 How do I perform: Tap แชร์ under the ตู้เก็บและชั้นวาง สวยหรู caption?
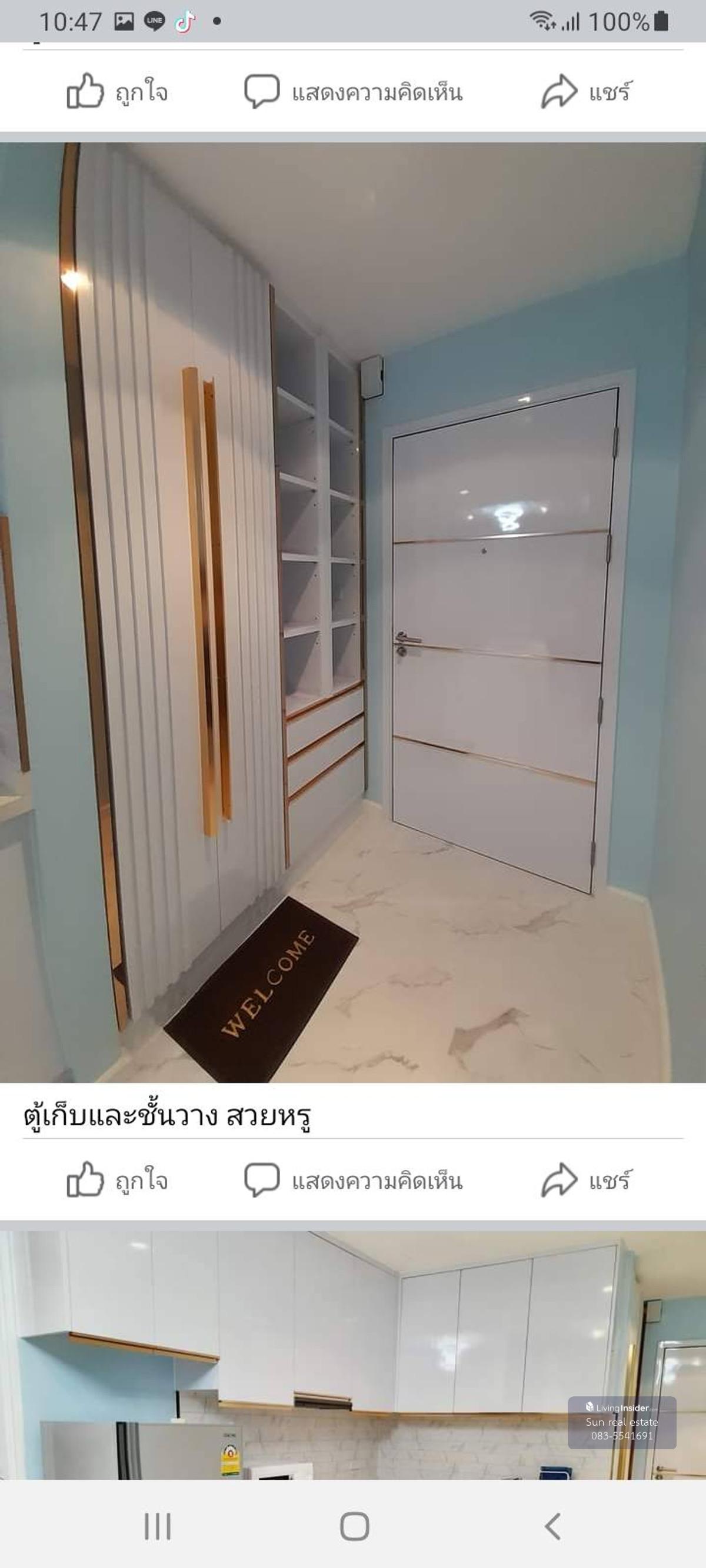587,1180
